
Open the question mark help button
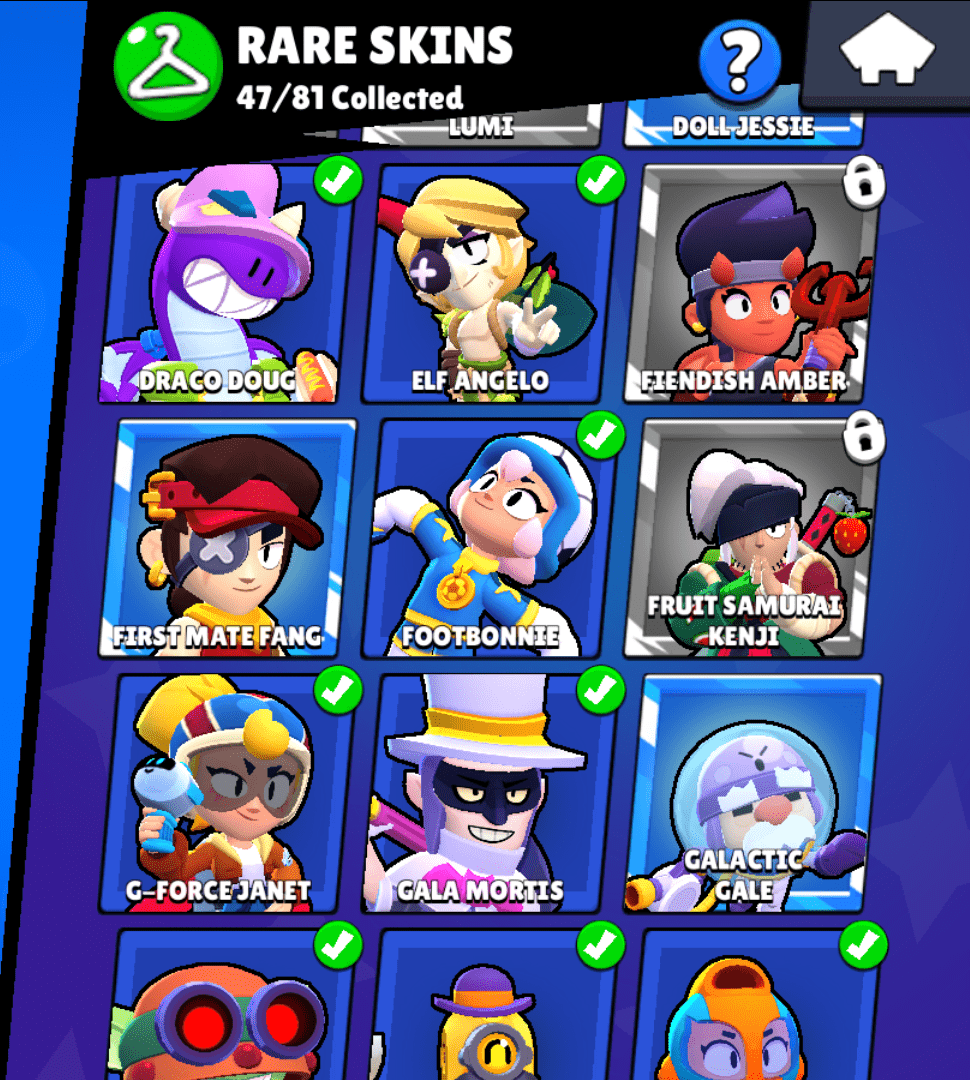(740, 61)
